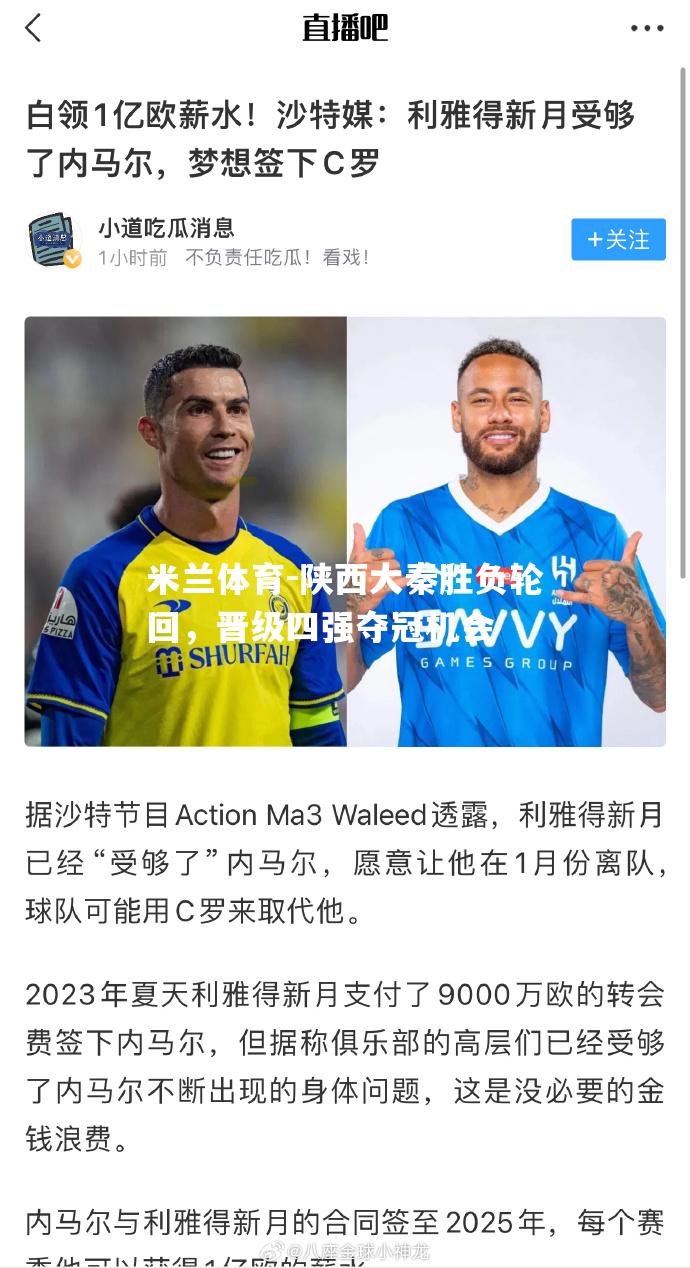View the Ronaldo and Neymar article image
690x1268 pixels.
coord(345,532)
